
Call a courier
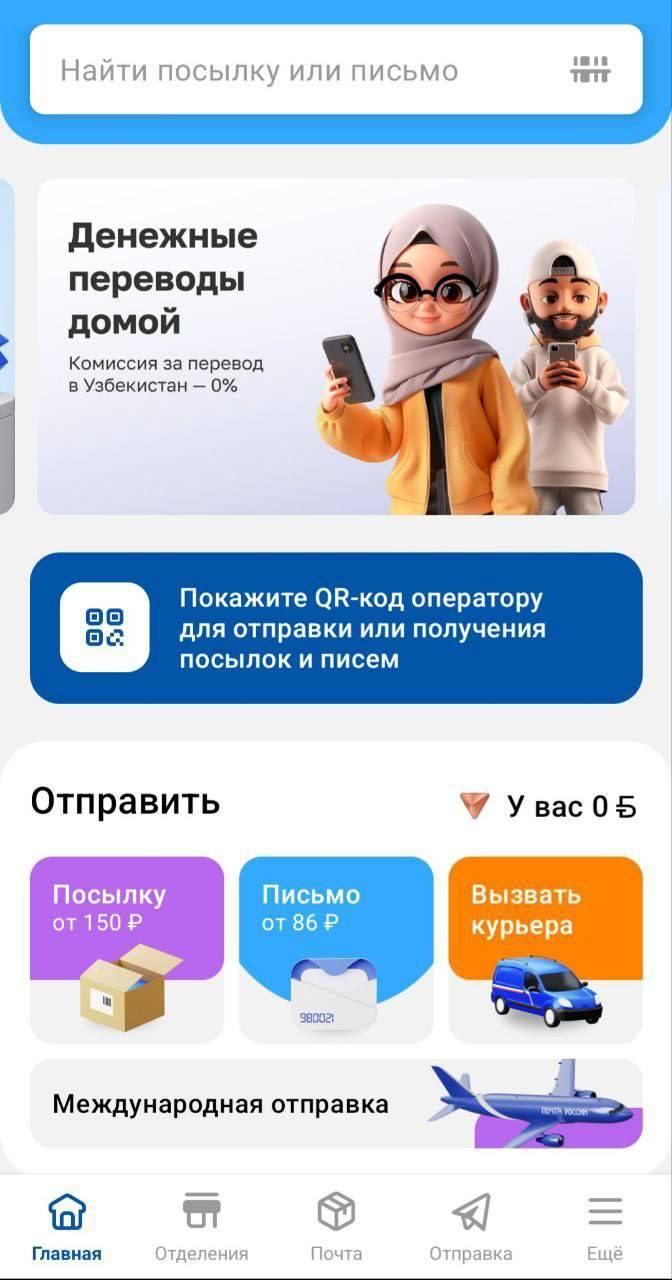tap(545, 949)
